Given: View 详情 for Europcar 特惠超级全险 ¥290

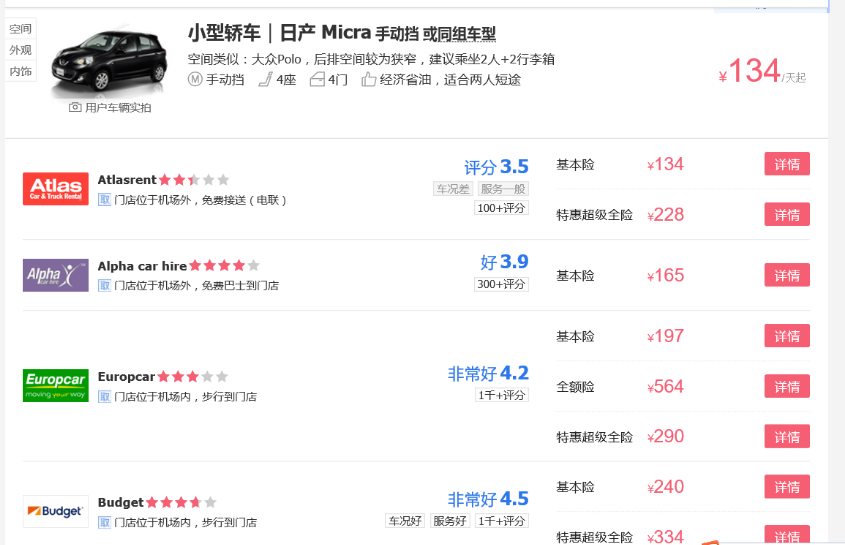Looking at the screenshot, I should point(787,437).
